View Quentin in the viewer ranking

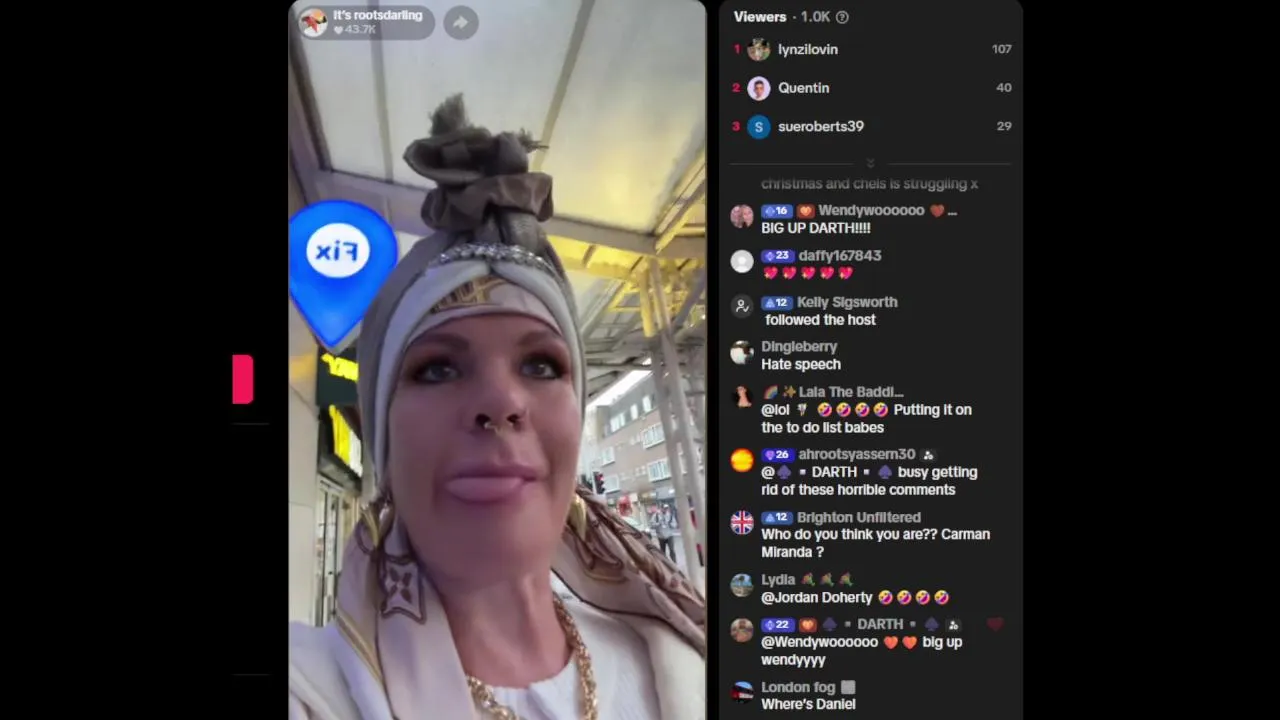(803, 88)
